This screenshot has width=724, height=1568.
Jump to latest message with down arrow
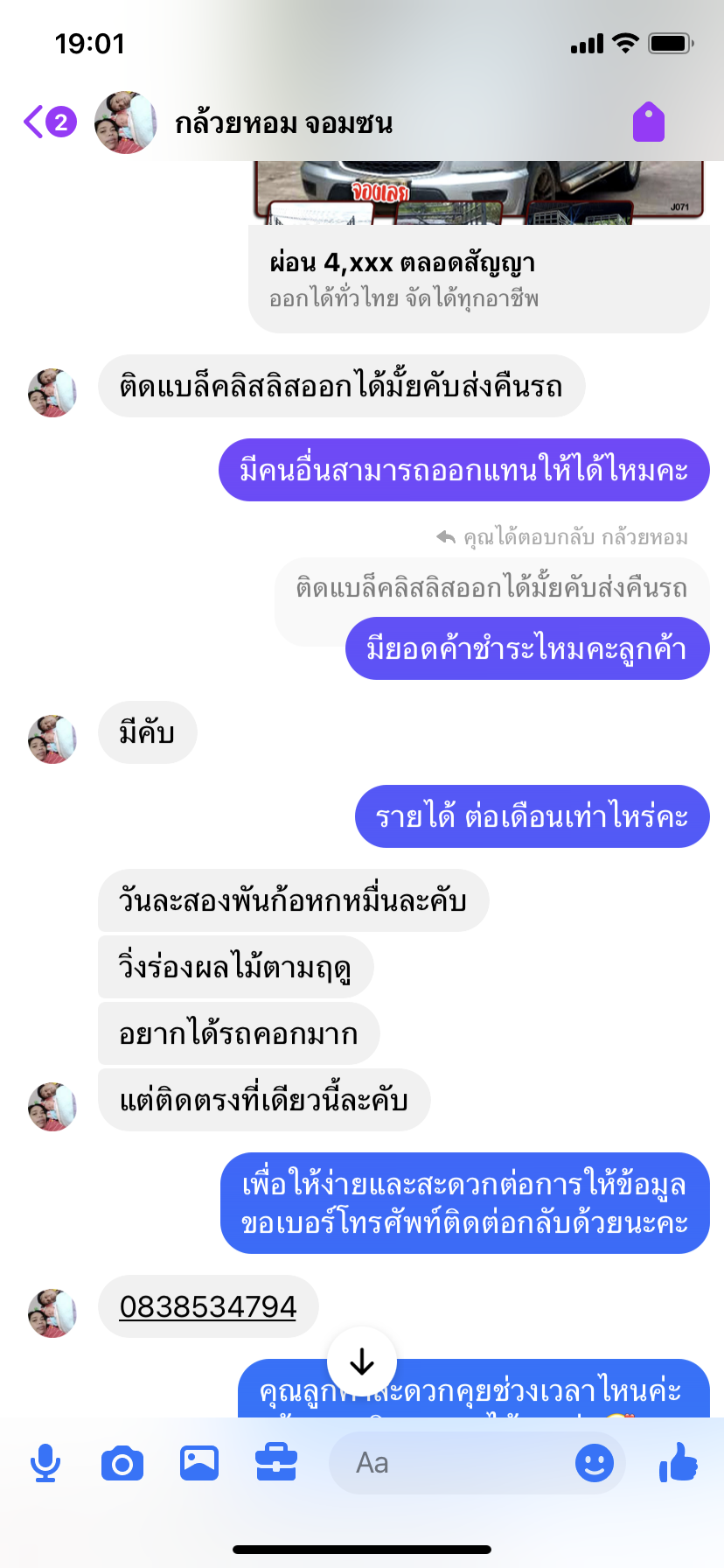pyautogui.click(x=362, y=1361)
